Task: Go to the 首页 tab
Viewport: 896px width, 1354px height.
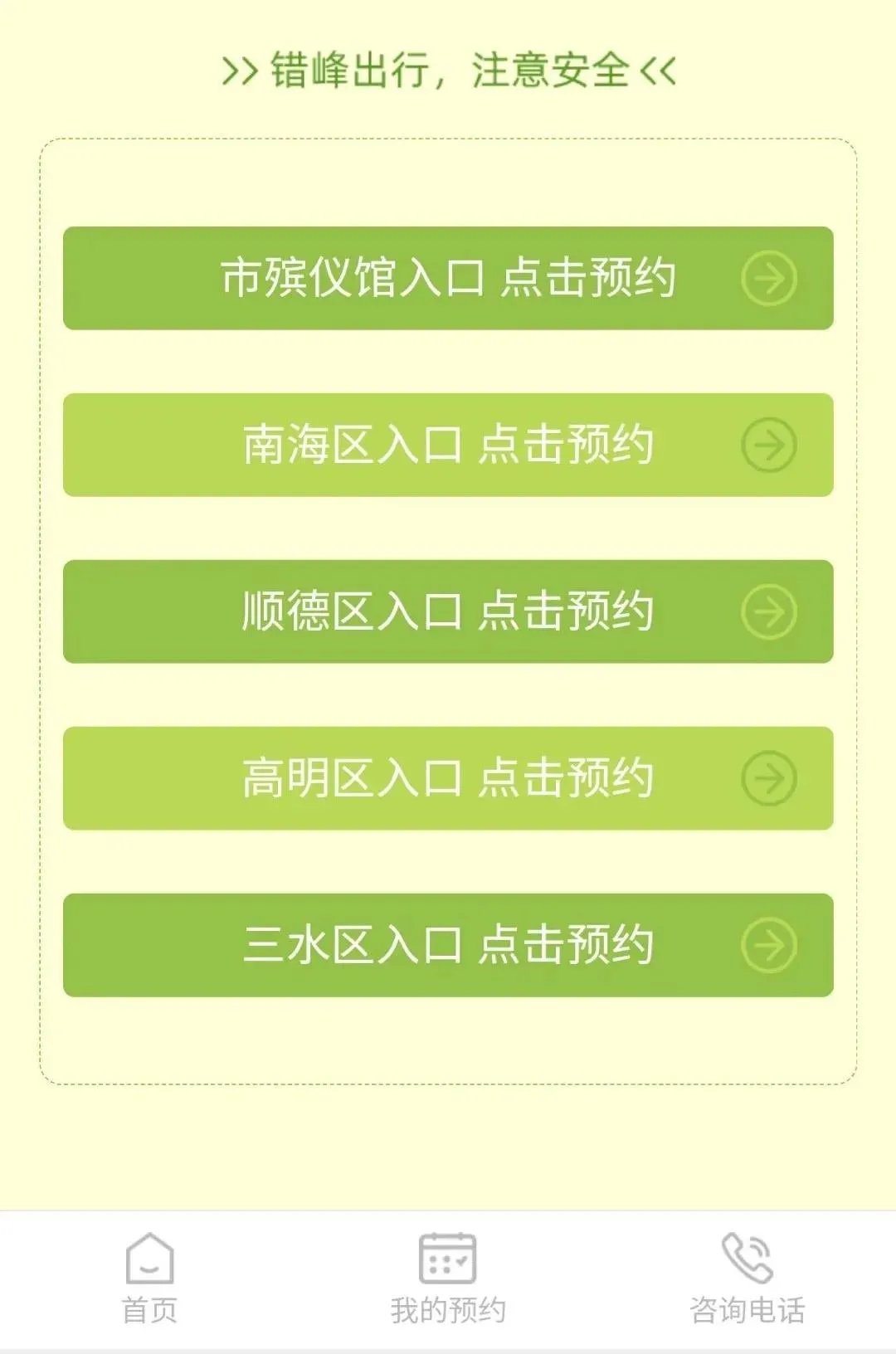Action: [x=149, y=1278]
